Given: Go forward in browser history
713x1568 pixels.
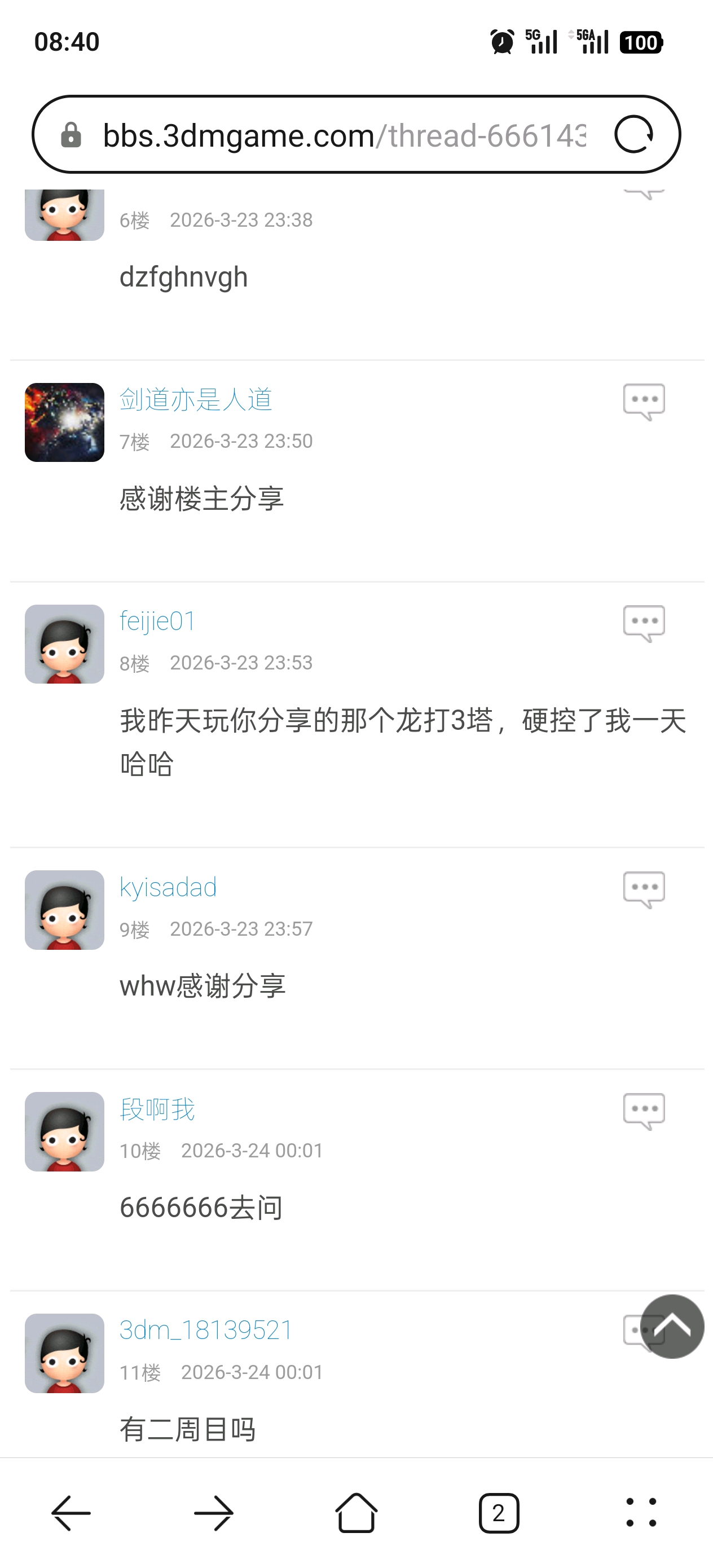Looking at the screenshot, I should (x=214, y=1513).
